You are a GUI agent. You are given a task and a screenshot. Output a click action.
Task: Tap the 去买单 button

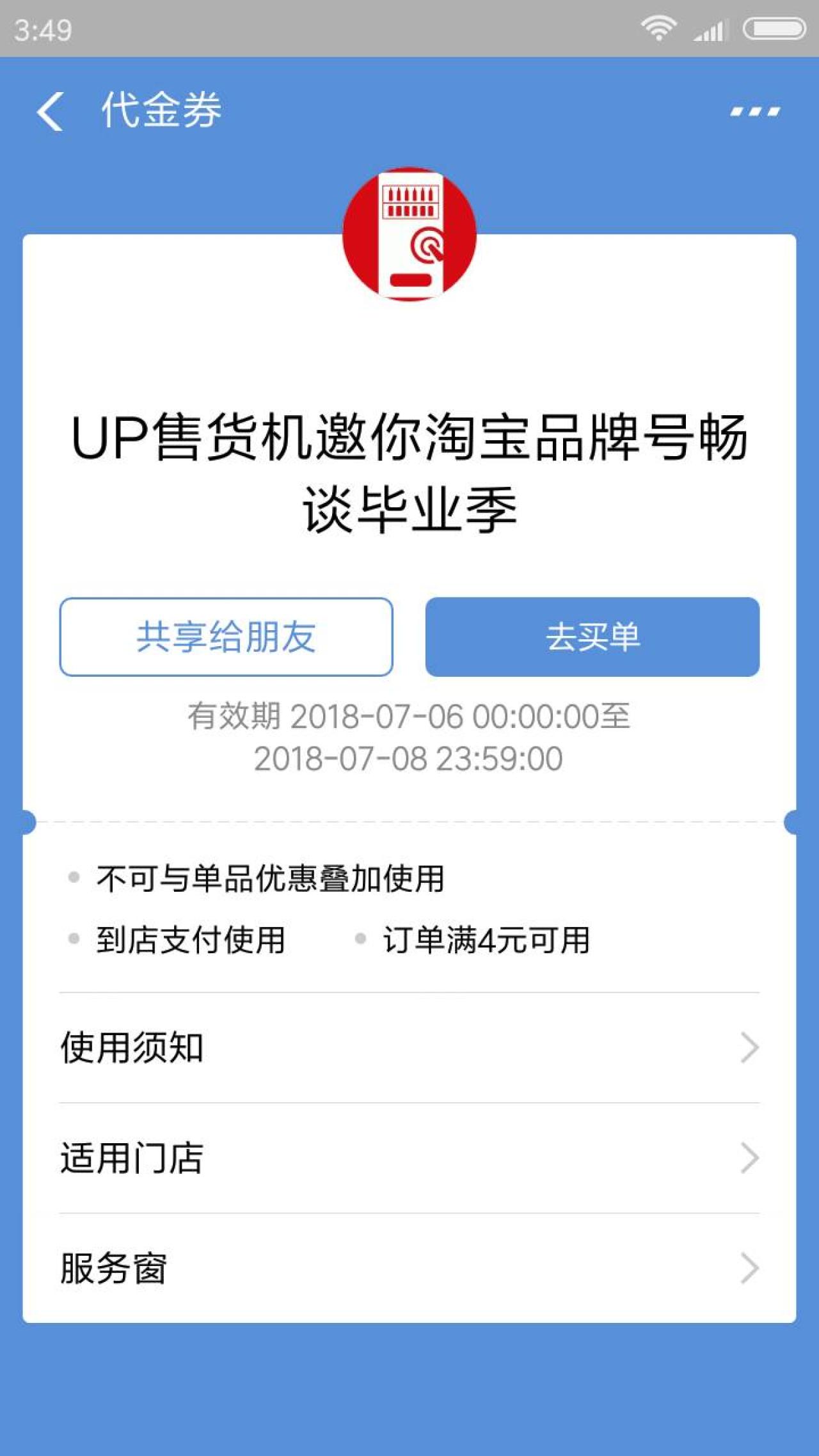pyautogui.click(x=592, y=637)
